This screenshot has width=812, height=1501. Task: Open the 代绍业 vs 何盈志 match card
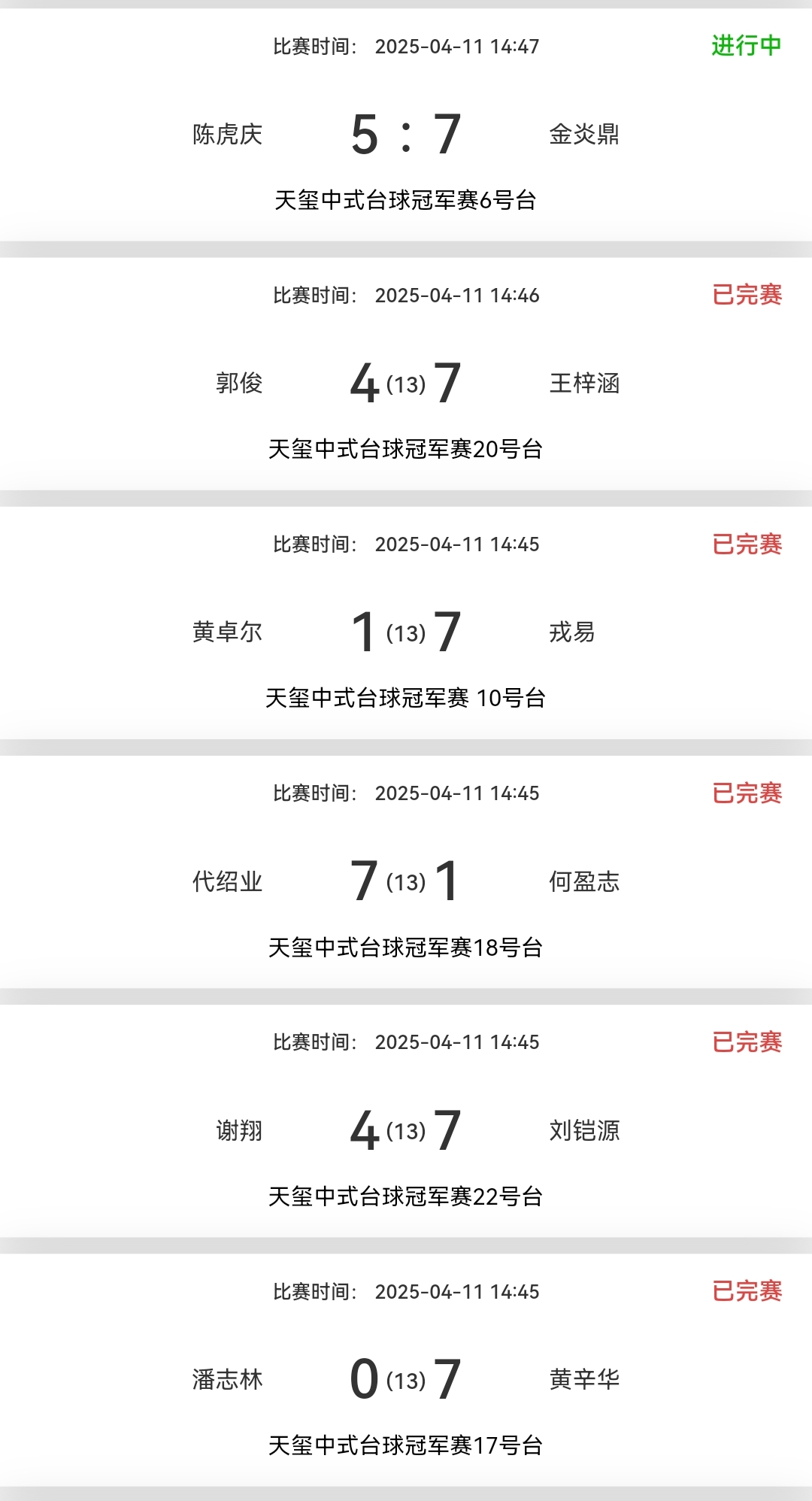tap(406, 881)
